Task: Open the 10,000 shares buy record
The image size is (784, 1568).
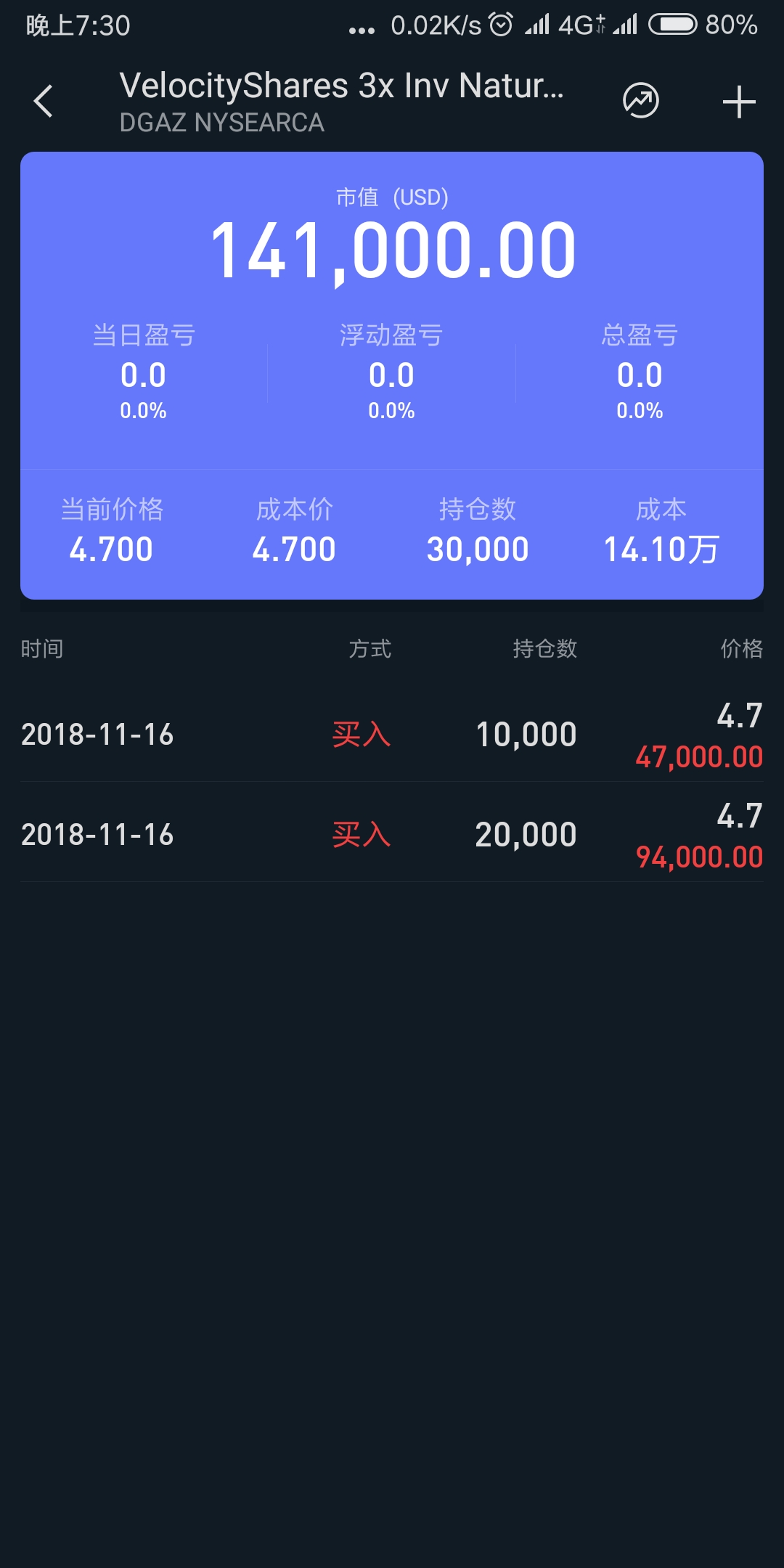Action: click(392, 734)
